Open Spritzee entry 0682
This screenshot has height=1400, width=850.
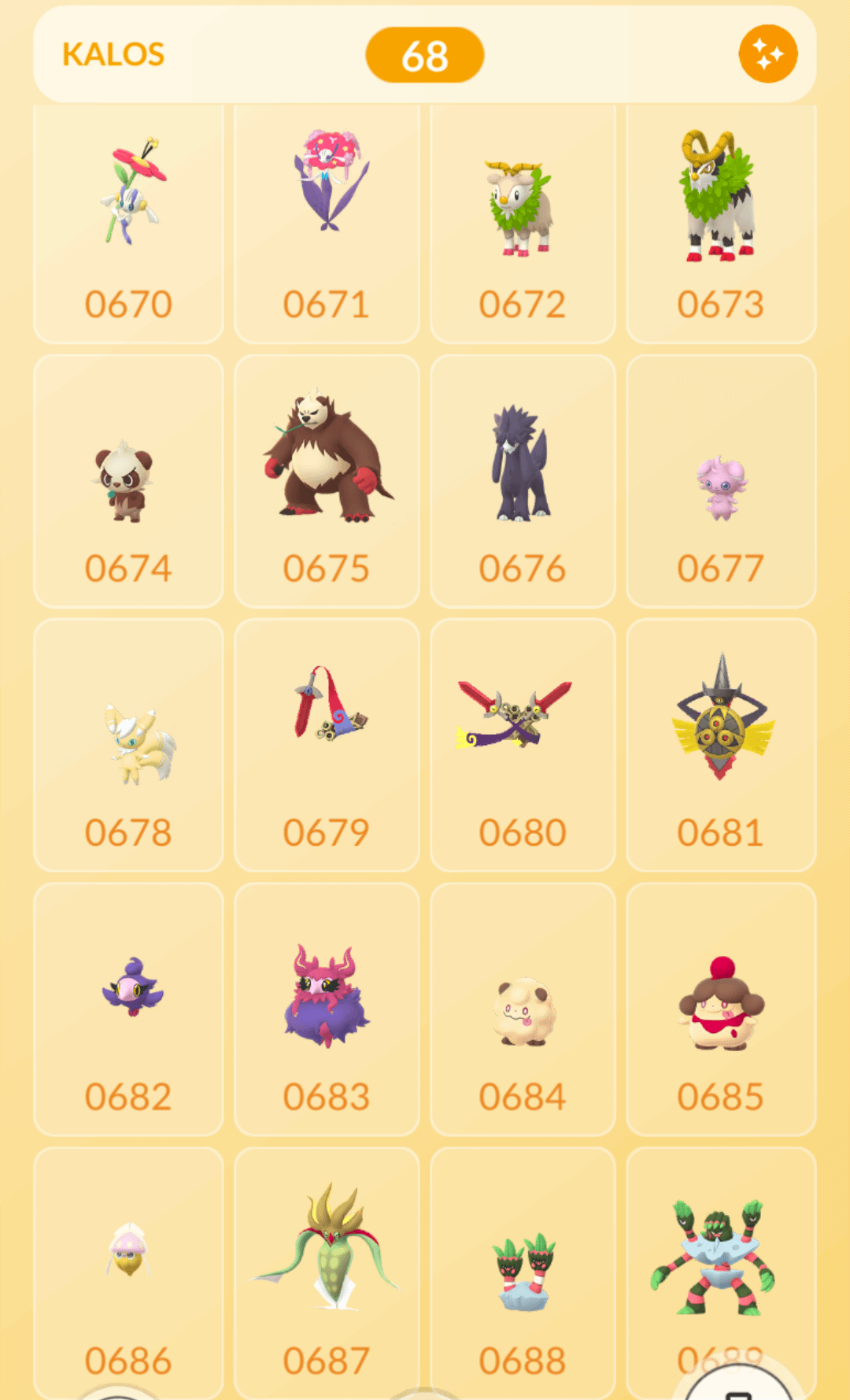[128, 1009]
